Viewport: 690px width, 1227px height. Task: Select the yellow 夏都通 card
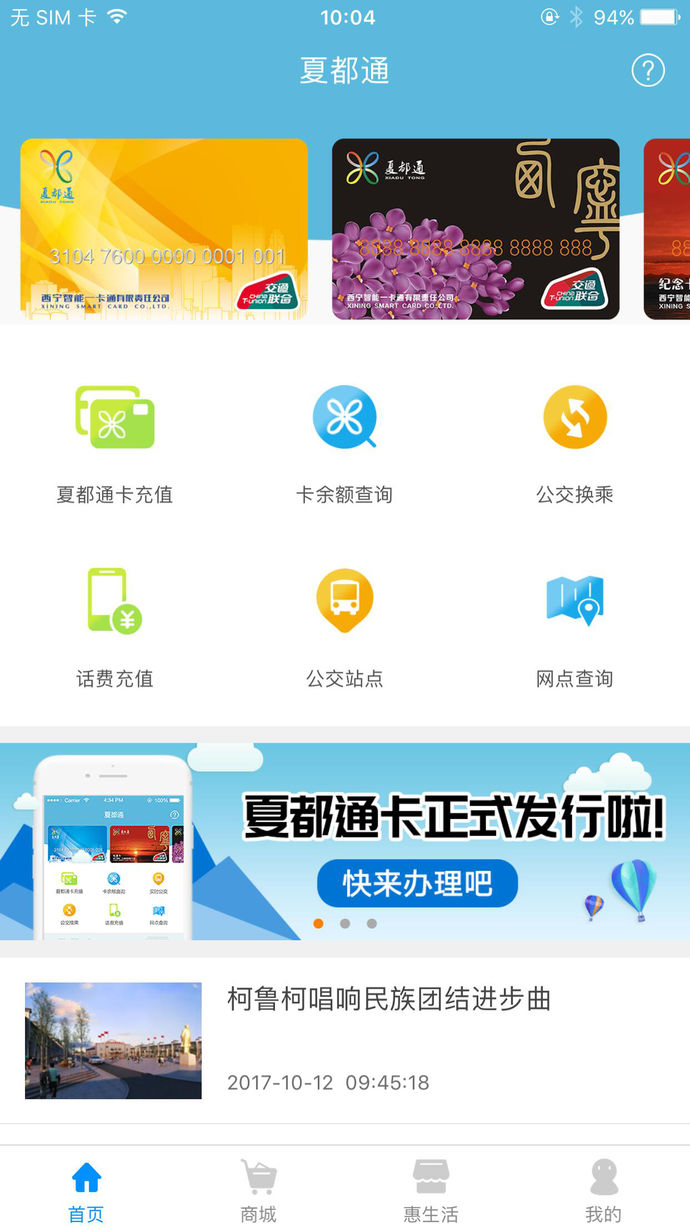[x=164, y=229]
